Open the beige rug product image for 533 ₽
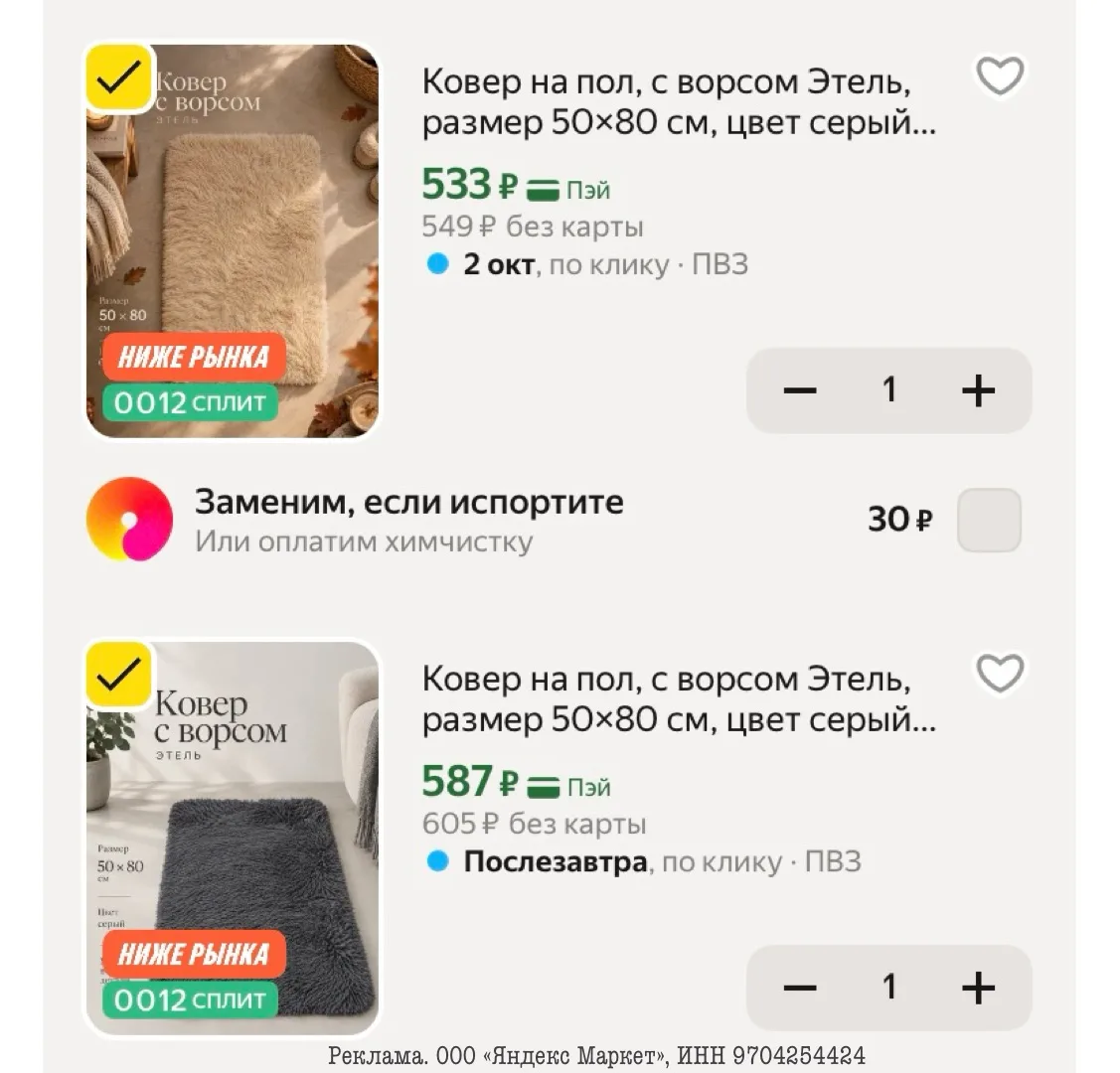1120x1073 pixels. pyautogui.click(x=233, y=240)
